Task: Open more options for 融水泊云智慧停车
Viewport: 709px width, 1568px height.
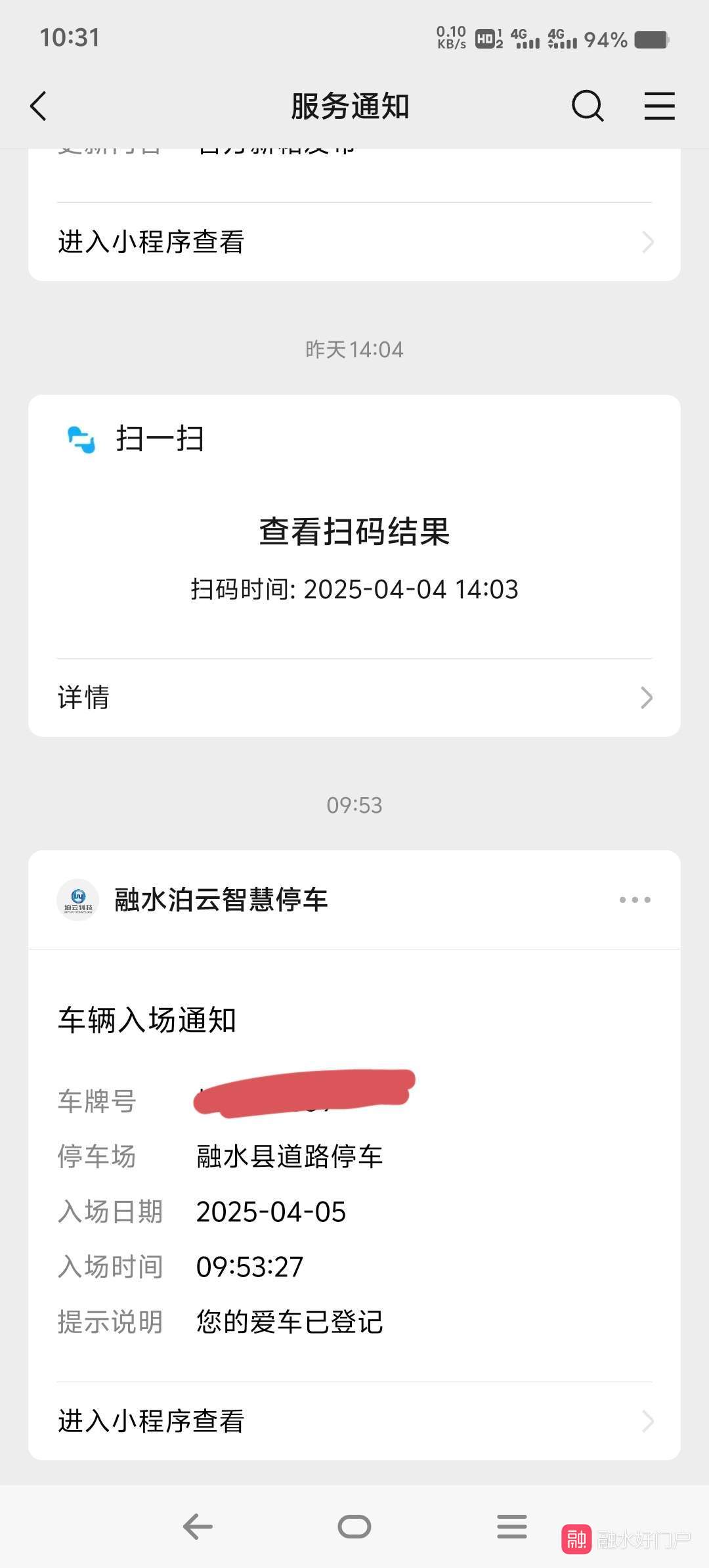Action: click(x=635, y=900)
